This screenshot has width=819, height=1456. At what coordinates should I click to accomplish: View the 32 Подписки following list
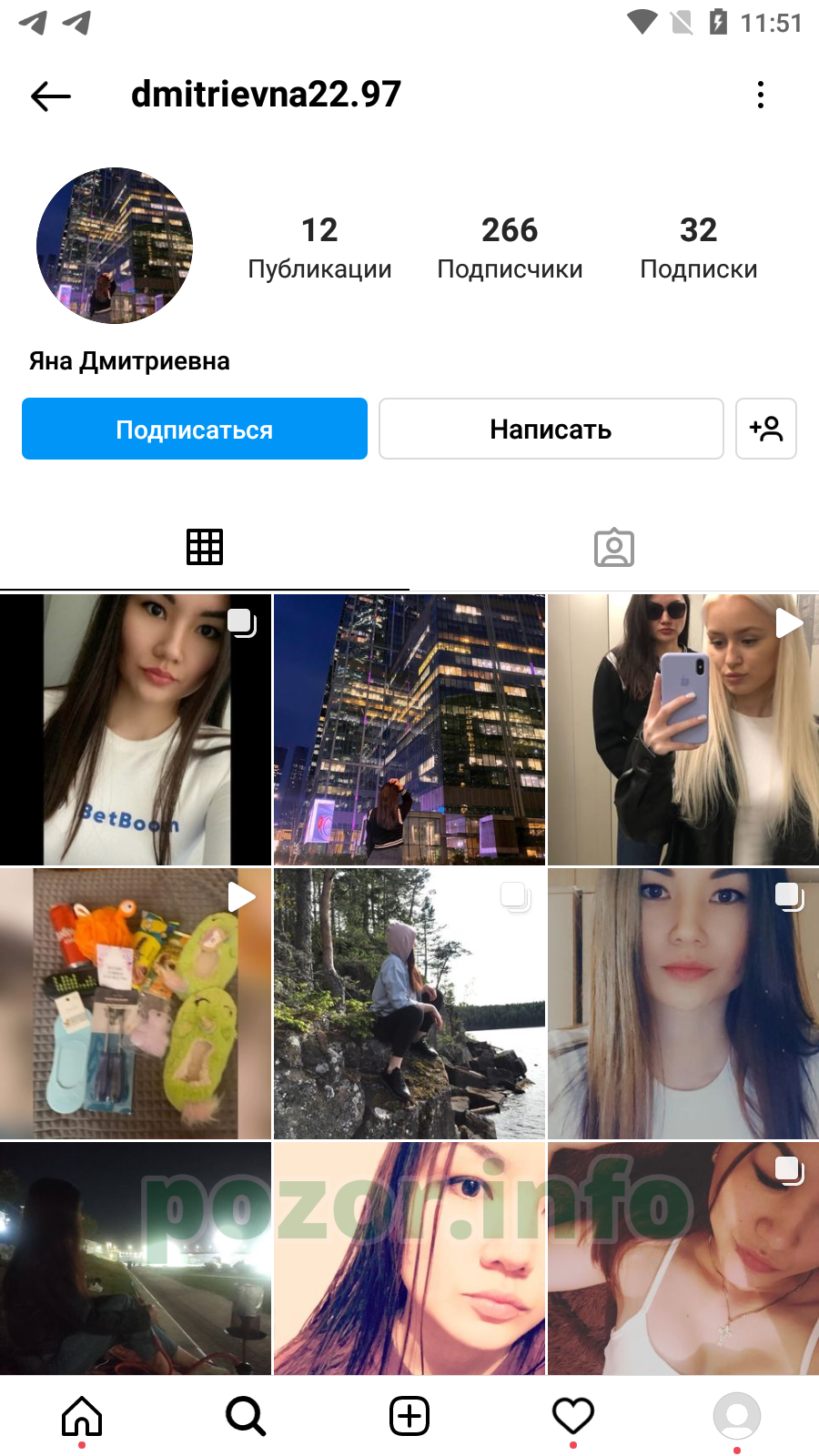tap(699, 248)
